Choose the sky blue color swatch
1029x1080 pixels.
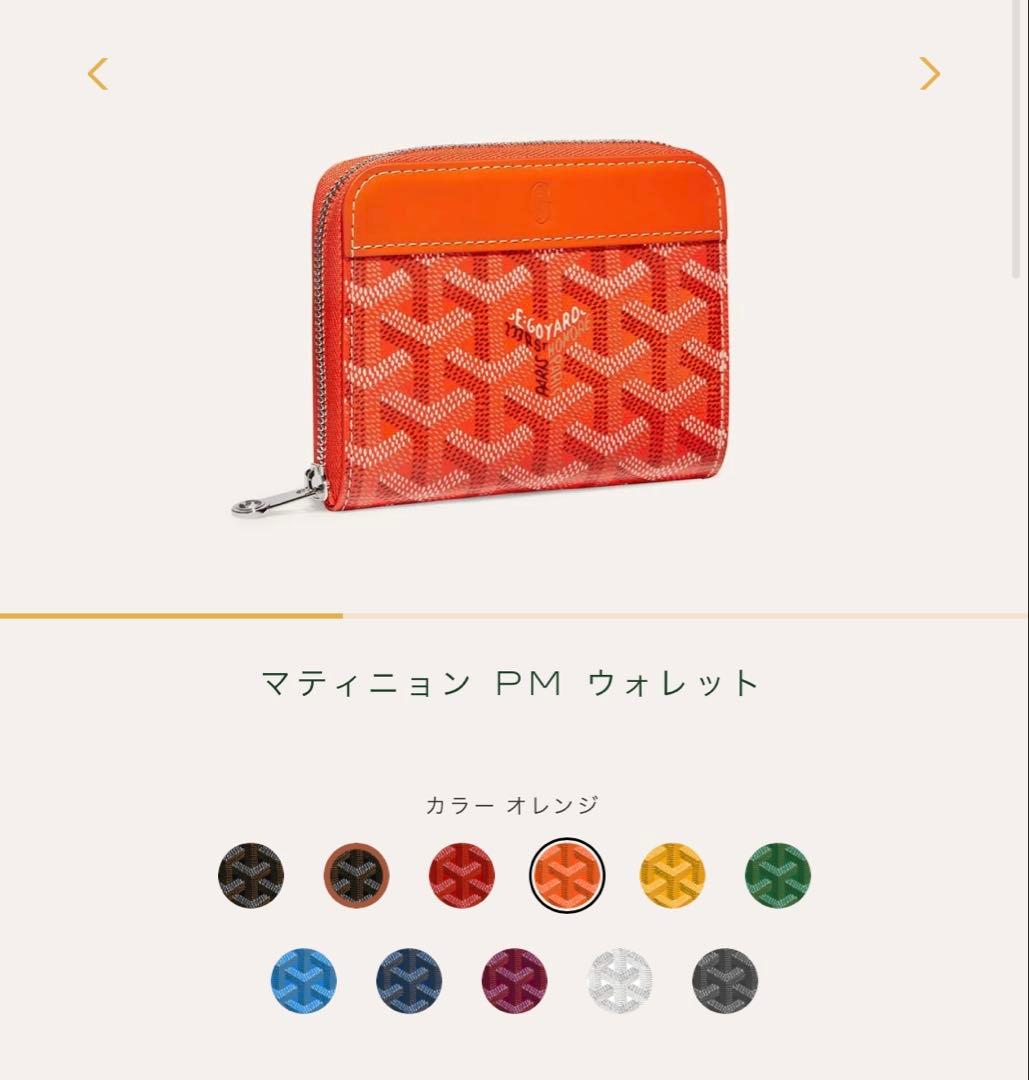tap(304, 981)
